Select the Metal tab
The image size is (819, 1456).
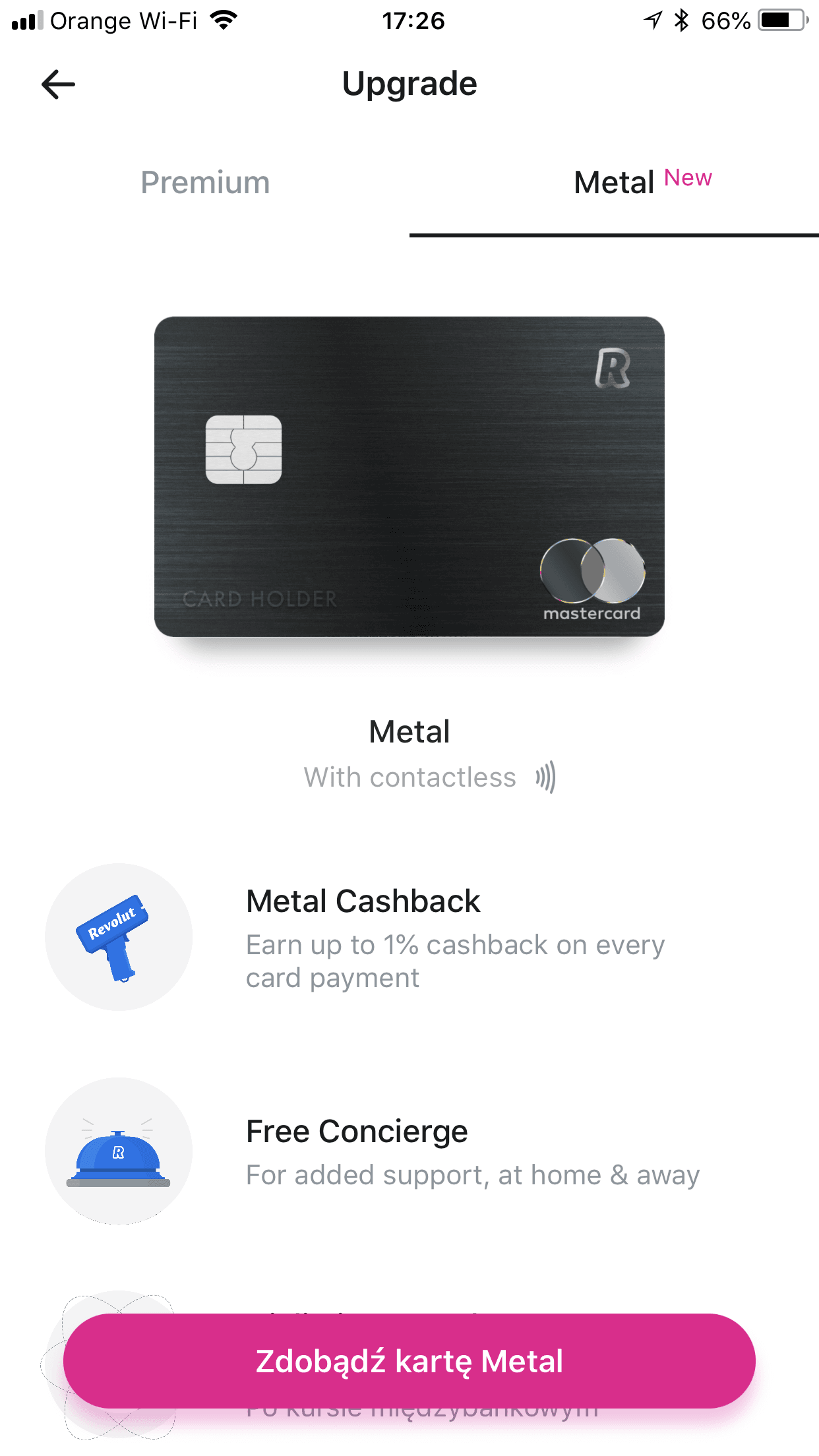(x=614, y=183)
